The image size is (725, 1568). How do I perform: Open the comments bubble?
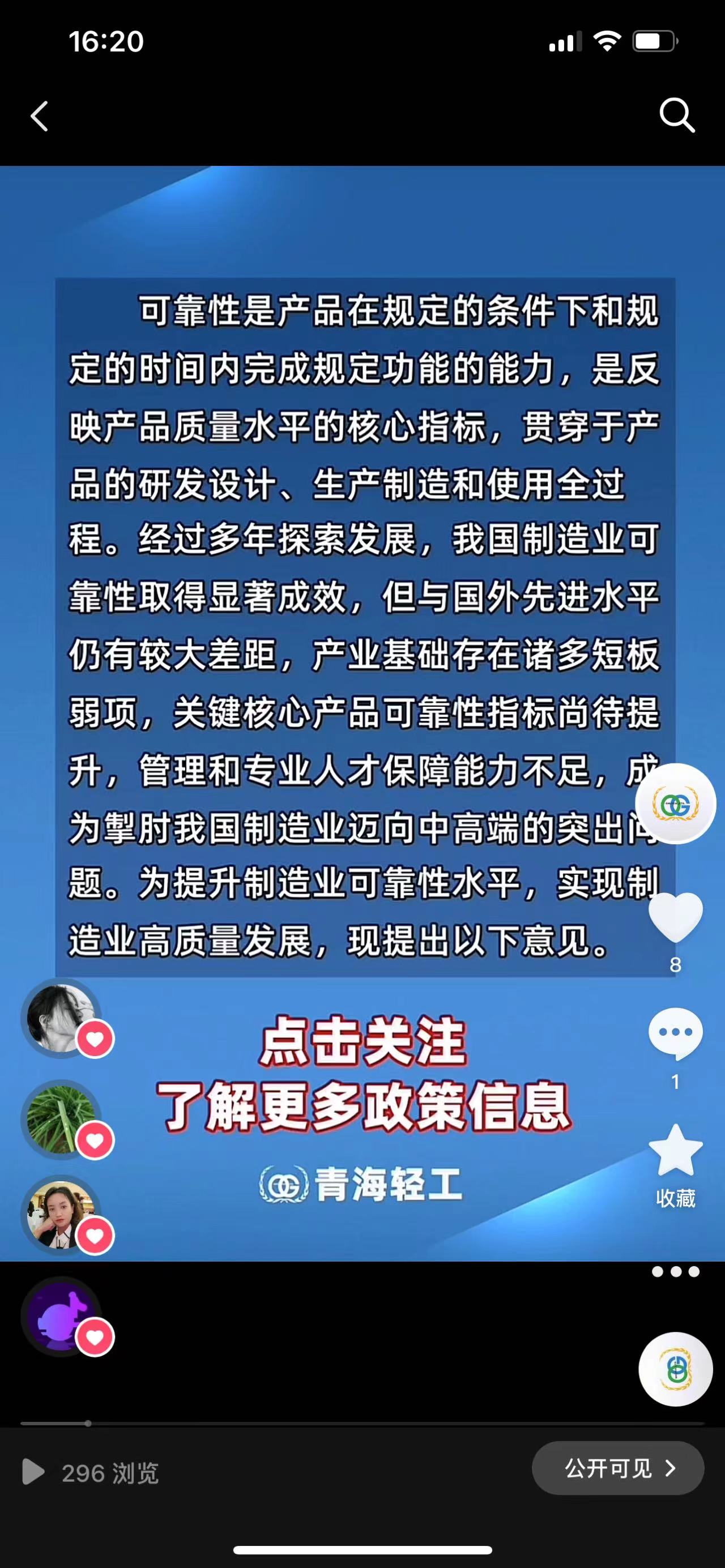point(675,1034)
